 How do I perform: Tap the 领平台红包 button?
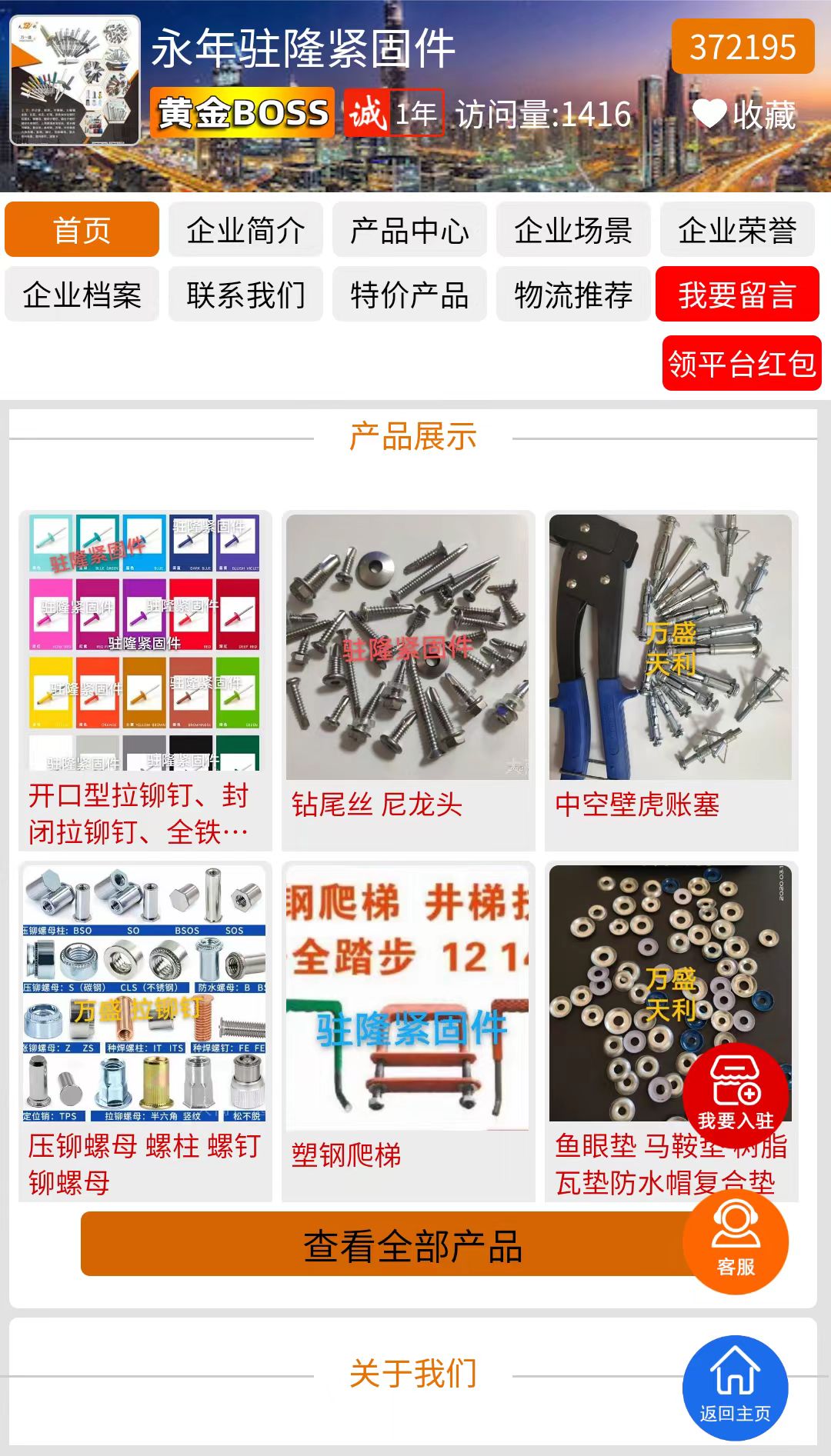[742, 364]
